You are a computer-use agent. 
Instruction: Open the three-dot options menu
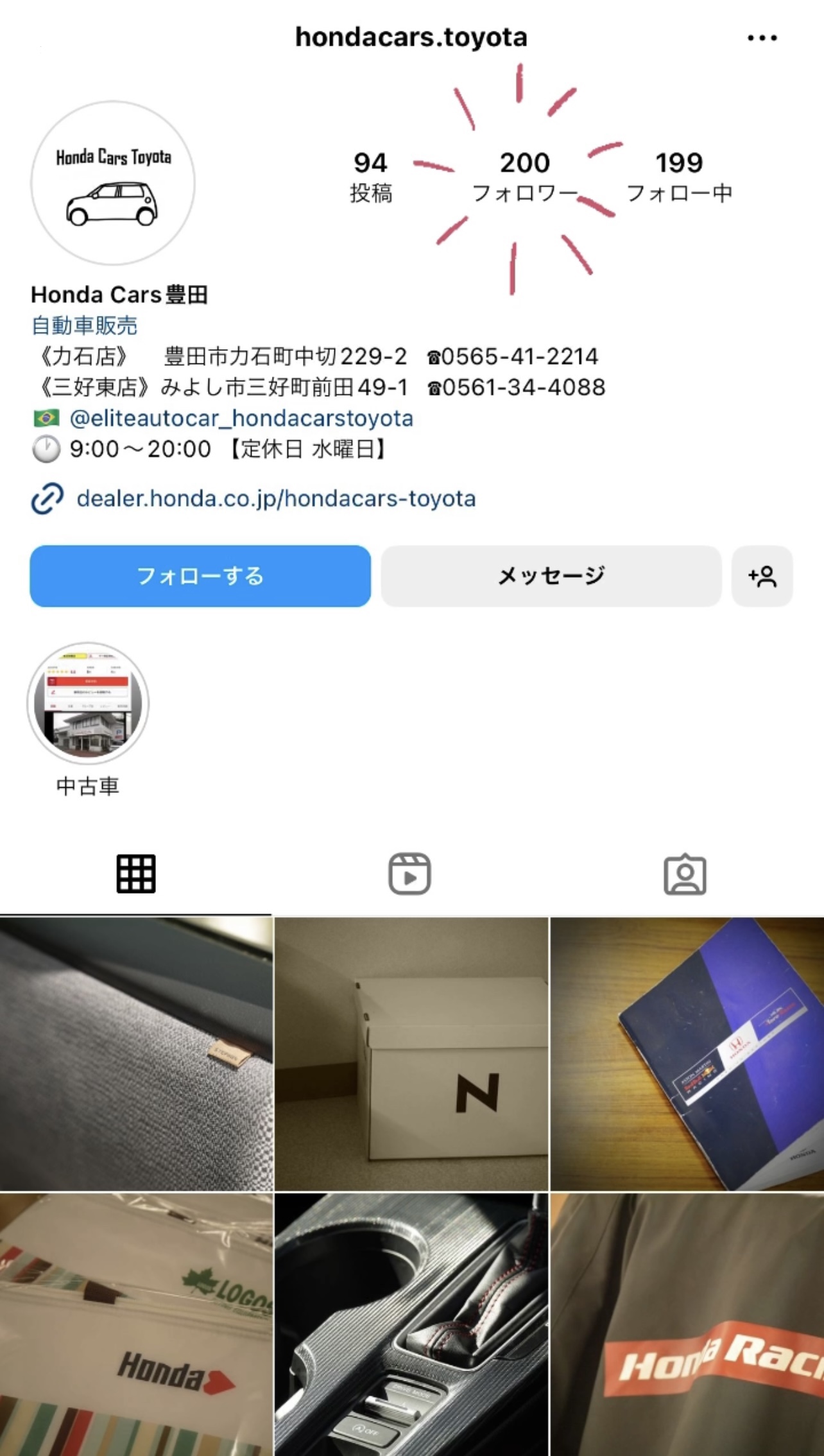(x=761, y=37)
